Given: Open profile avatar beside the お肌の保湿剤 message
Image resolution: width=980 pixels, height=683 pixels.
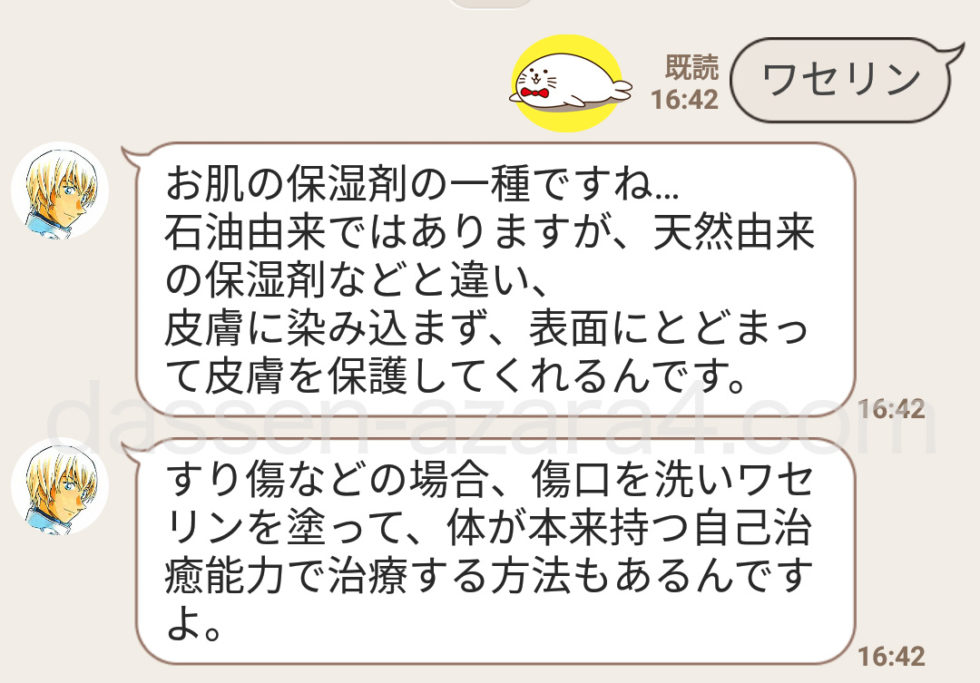Looking at the screenshot, I should click(59, 191).
